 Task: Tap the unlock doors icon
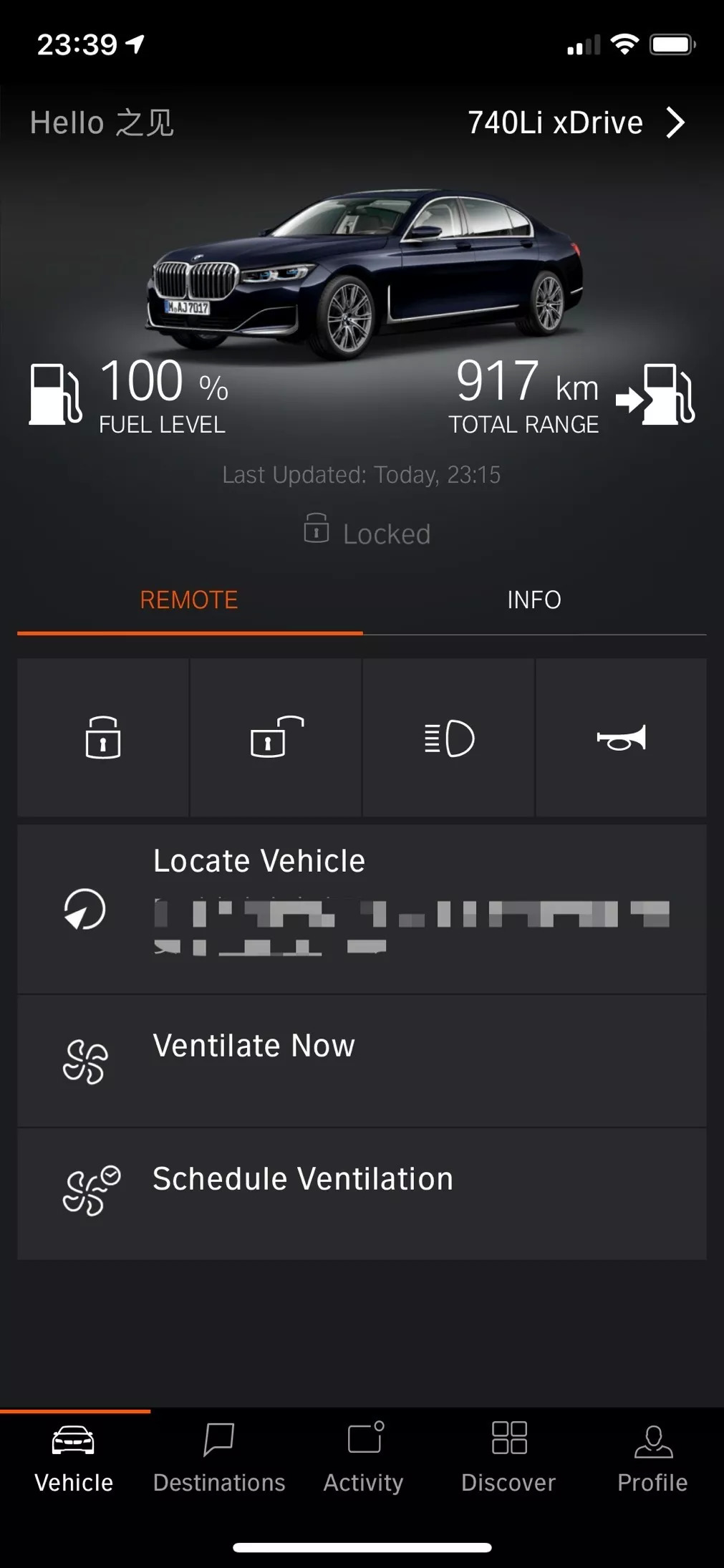click(x=276, y=738)
